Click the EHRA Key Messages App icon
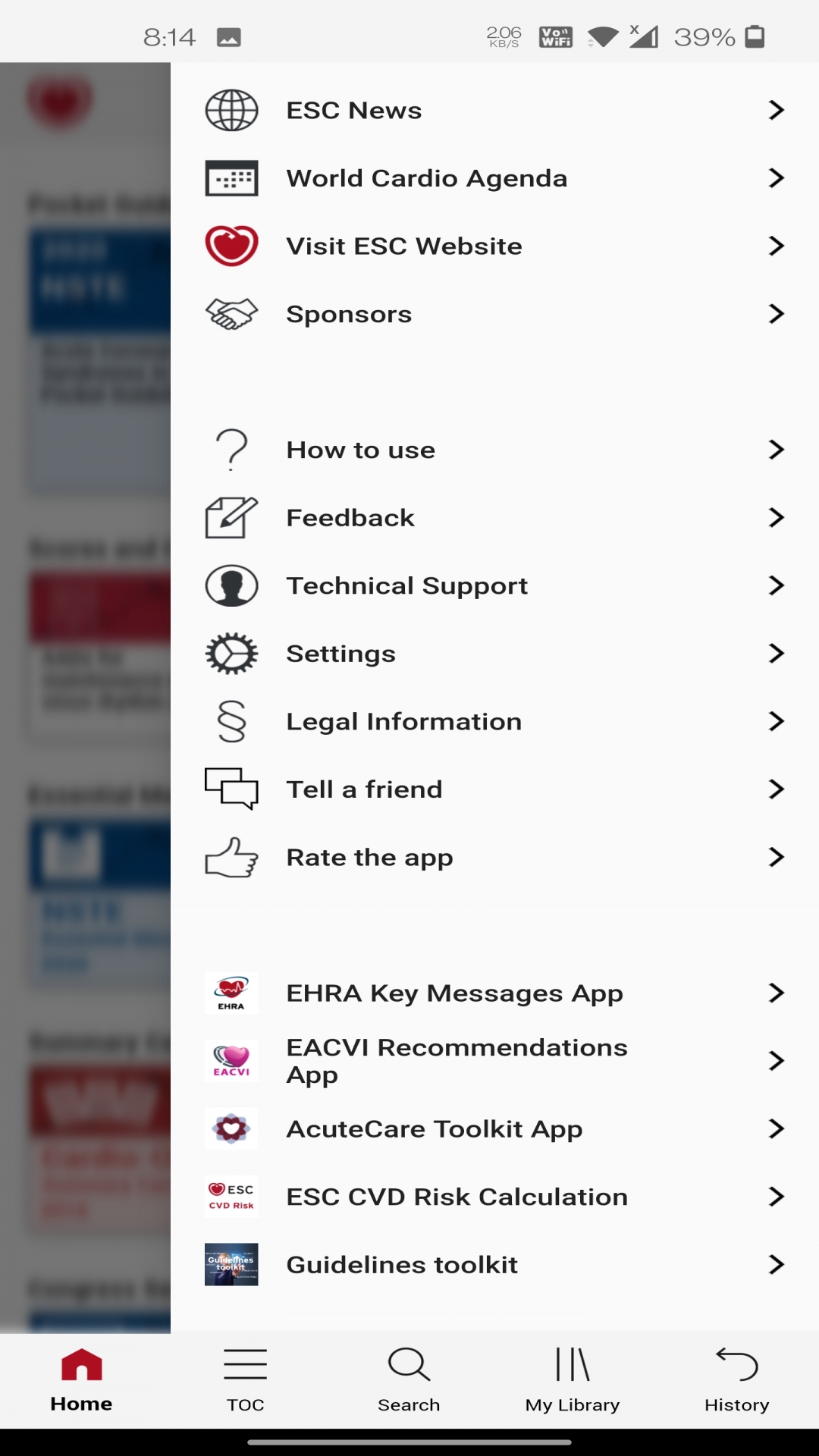Image resolution: width=819 pixels, height=1456 pixels. [231, 993]
